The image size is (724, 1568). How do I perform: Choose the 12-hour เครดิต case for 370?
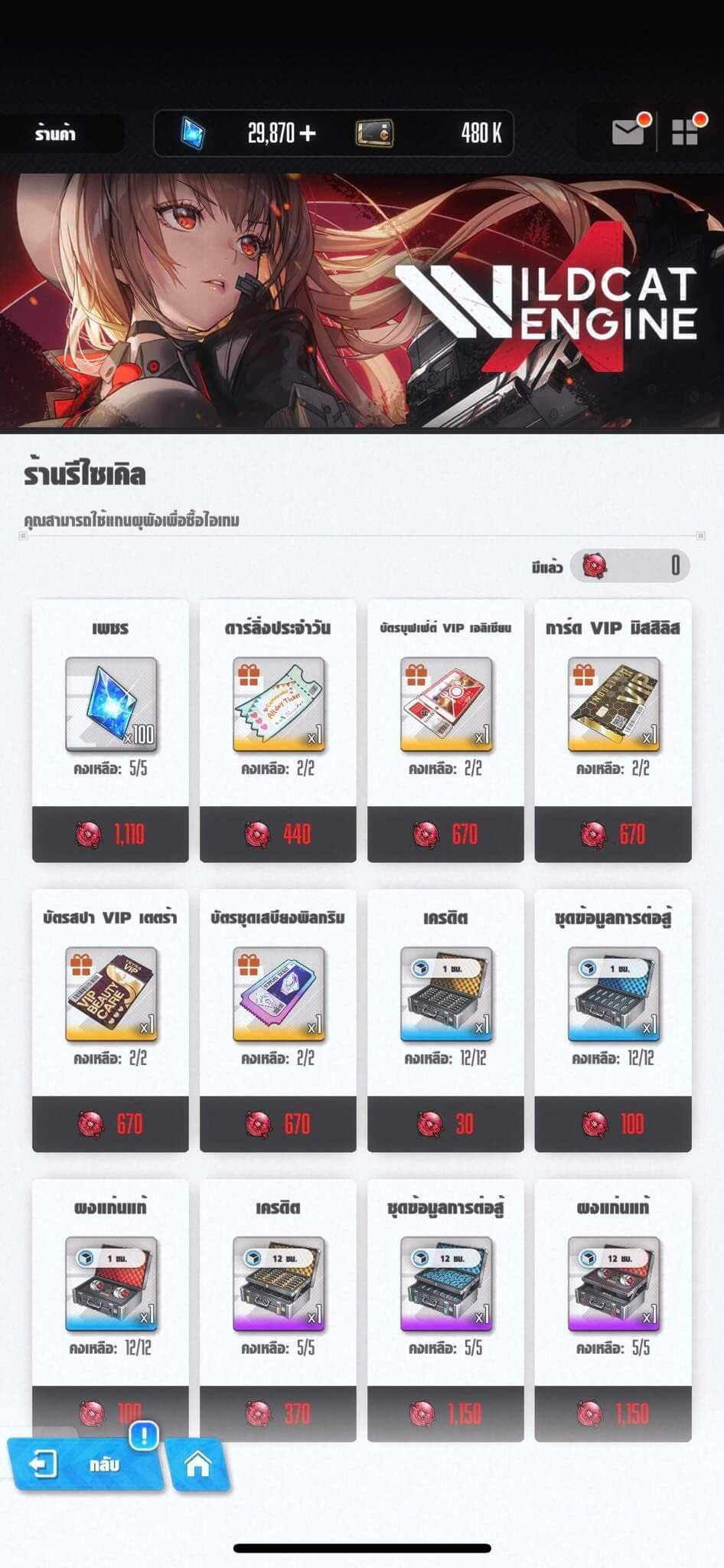coord(278,1311)
